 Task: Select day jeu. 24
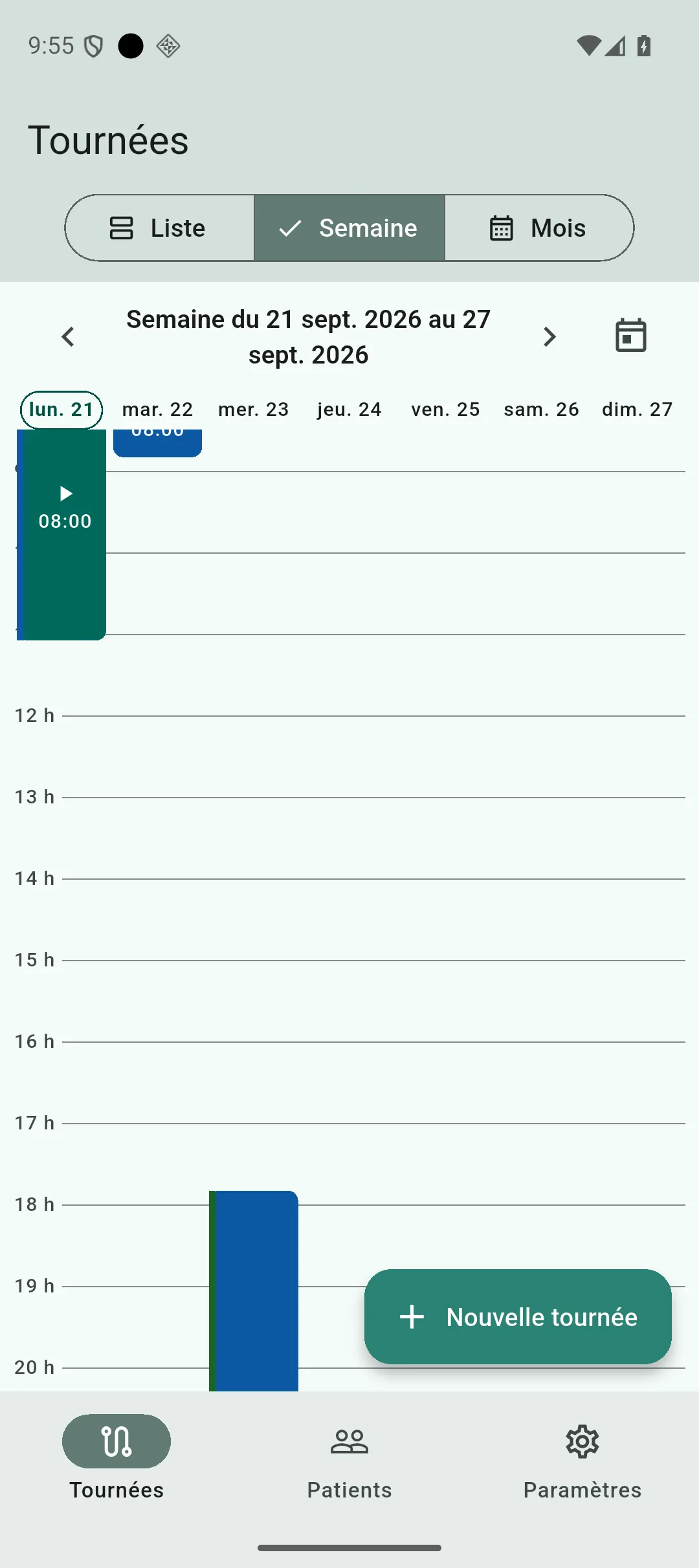349,409
